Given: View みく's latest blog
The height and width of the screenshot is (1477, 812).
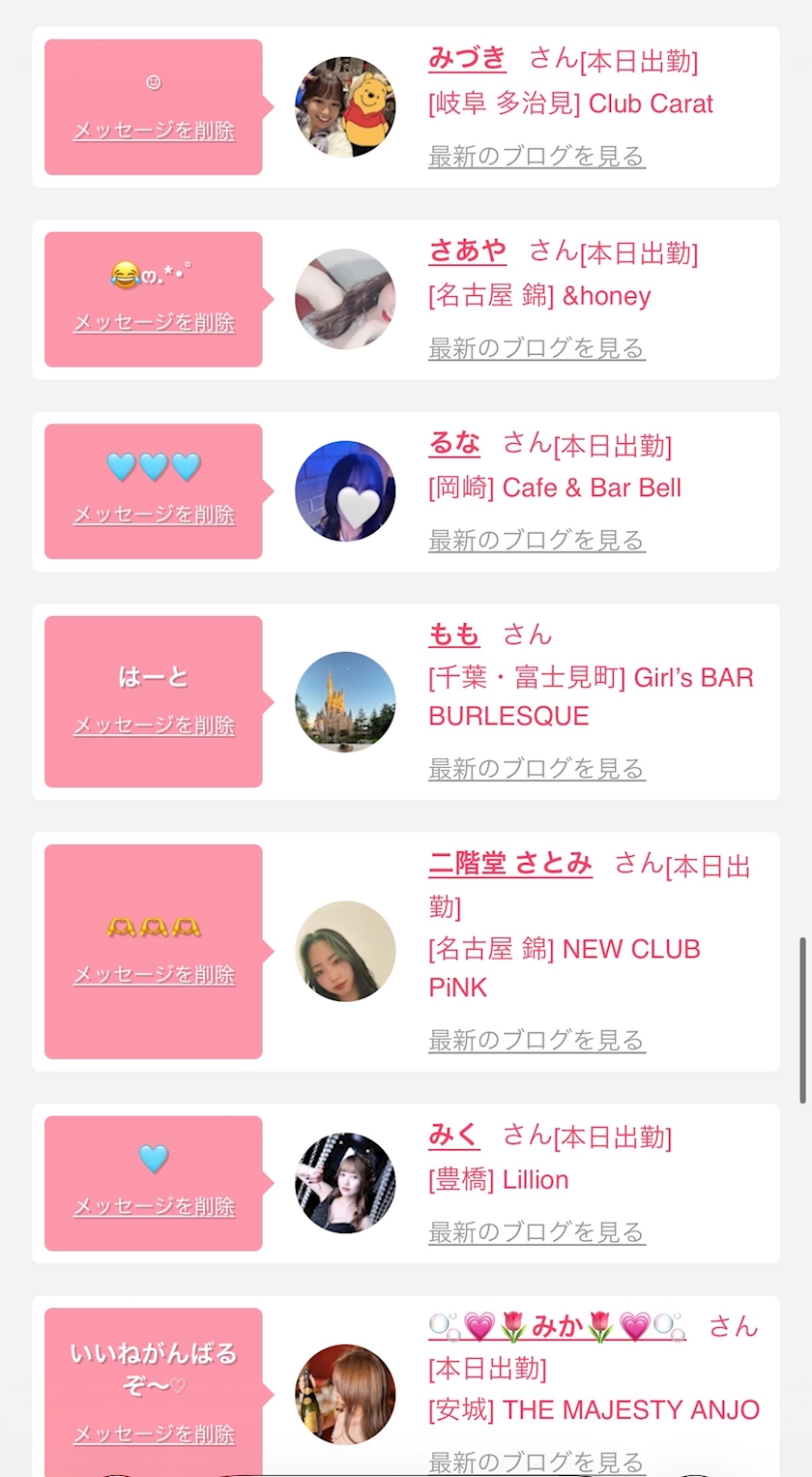Looking at the screenshot, I should point(536,1232).
